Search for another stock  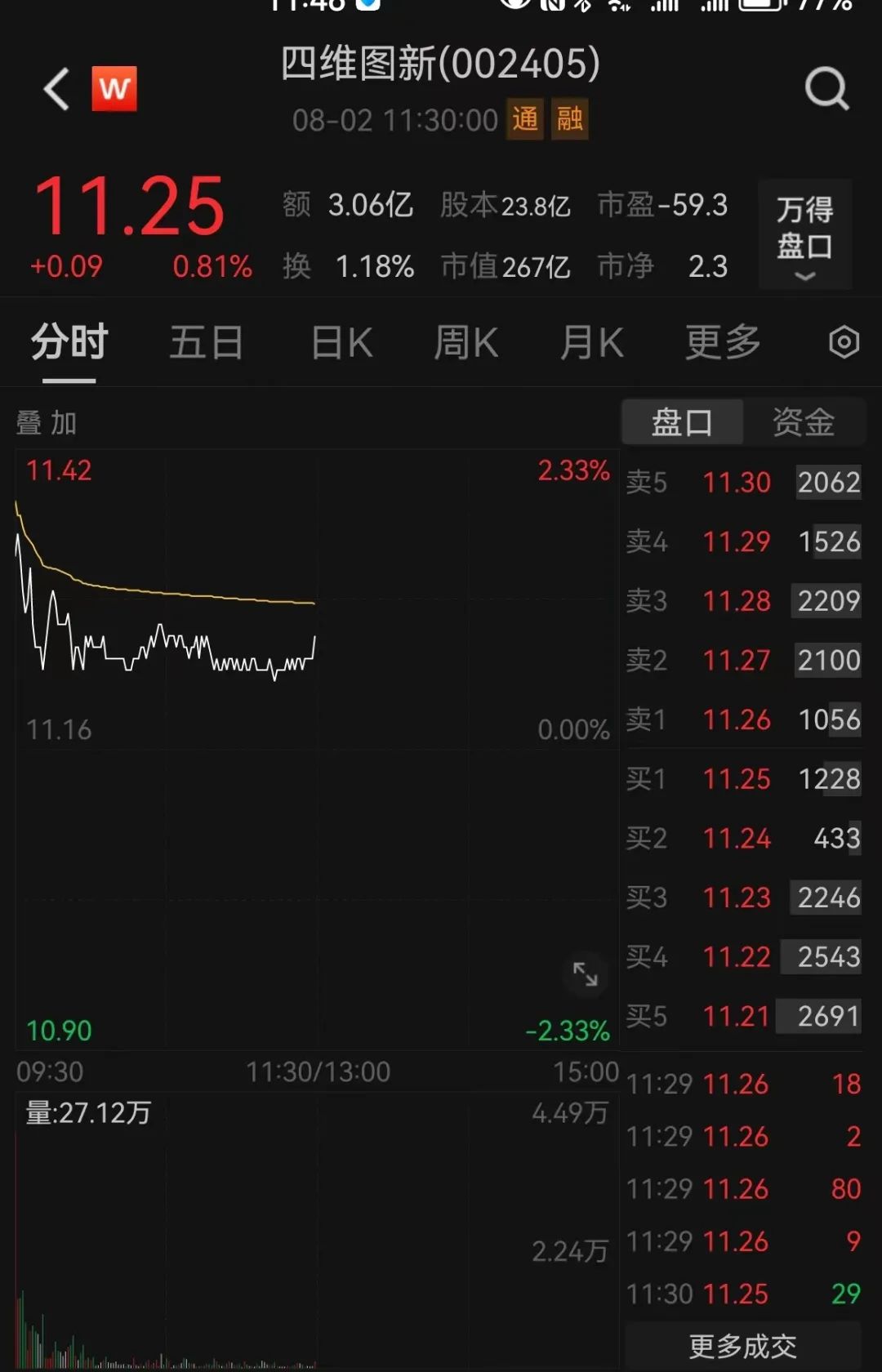(x=826, y=88)
